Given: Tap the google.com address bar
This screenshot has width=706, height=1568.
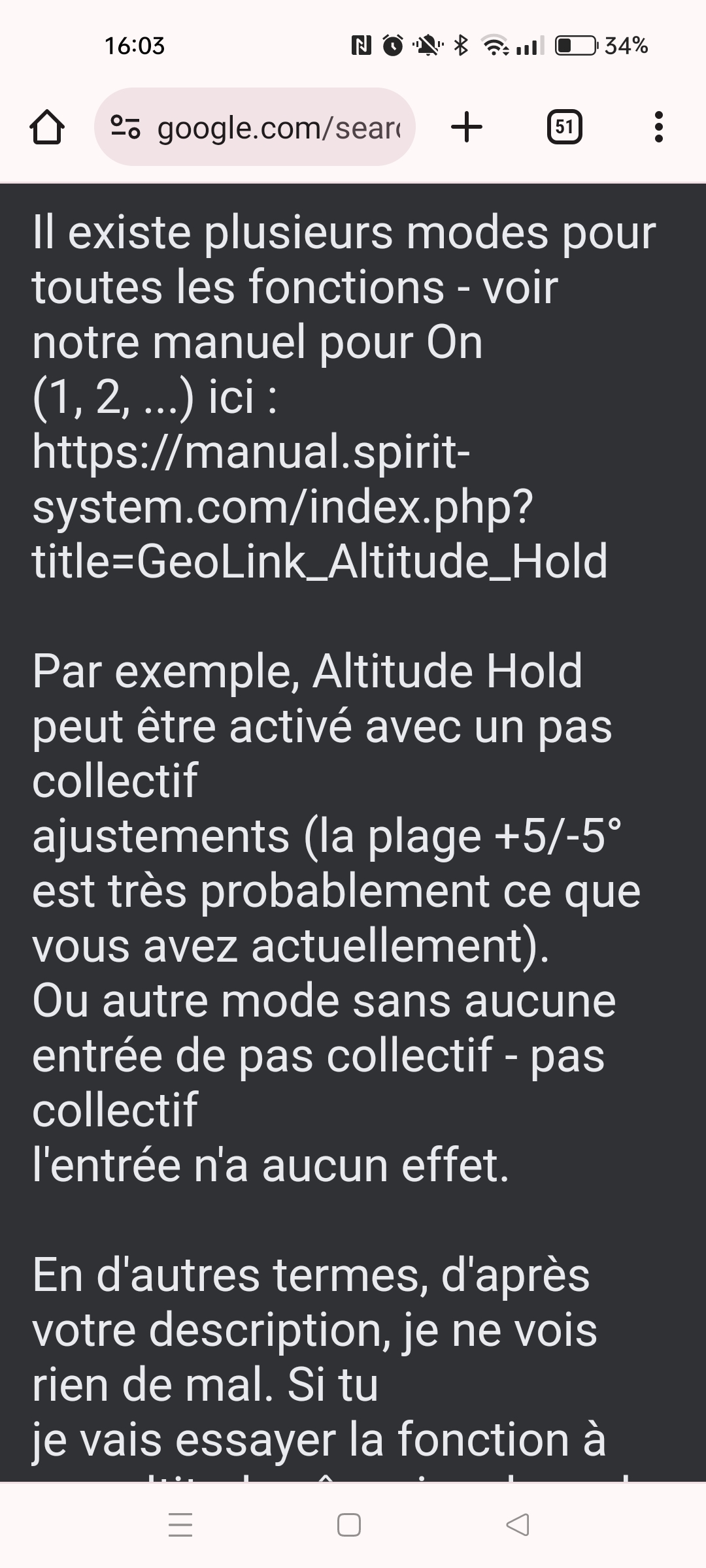Looking at the screenshot, I should click(255, 127).
